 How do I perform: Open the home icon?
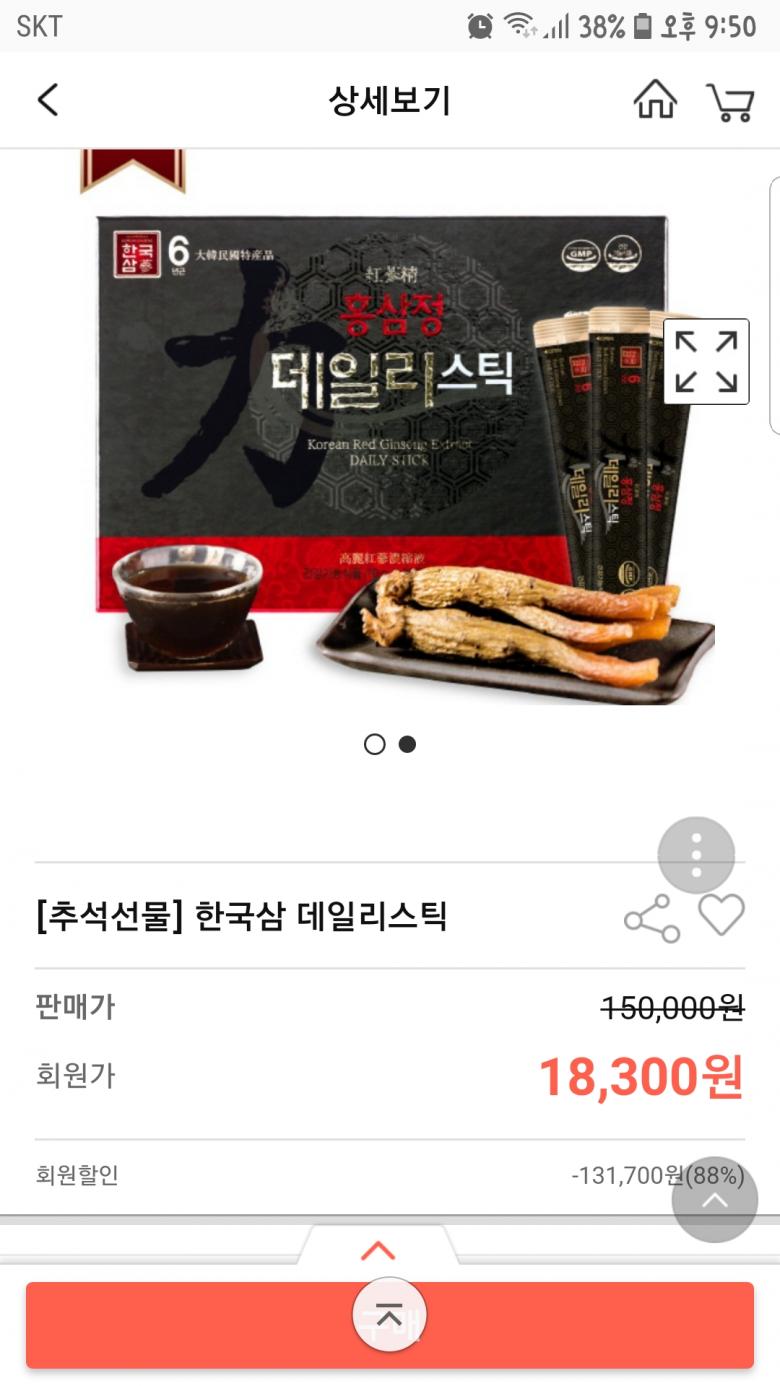point(655,100)
